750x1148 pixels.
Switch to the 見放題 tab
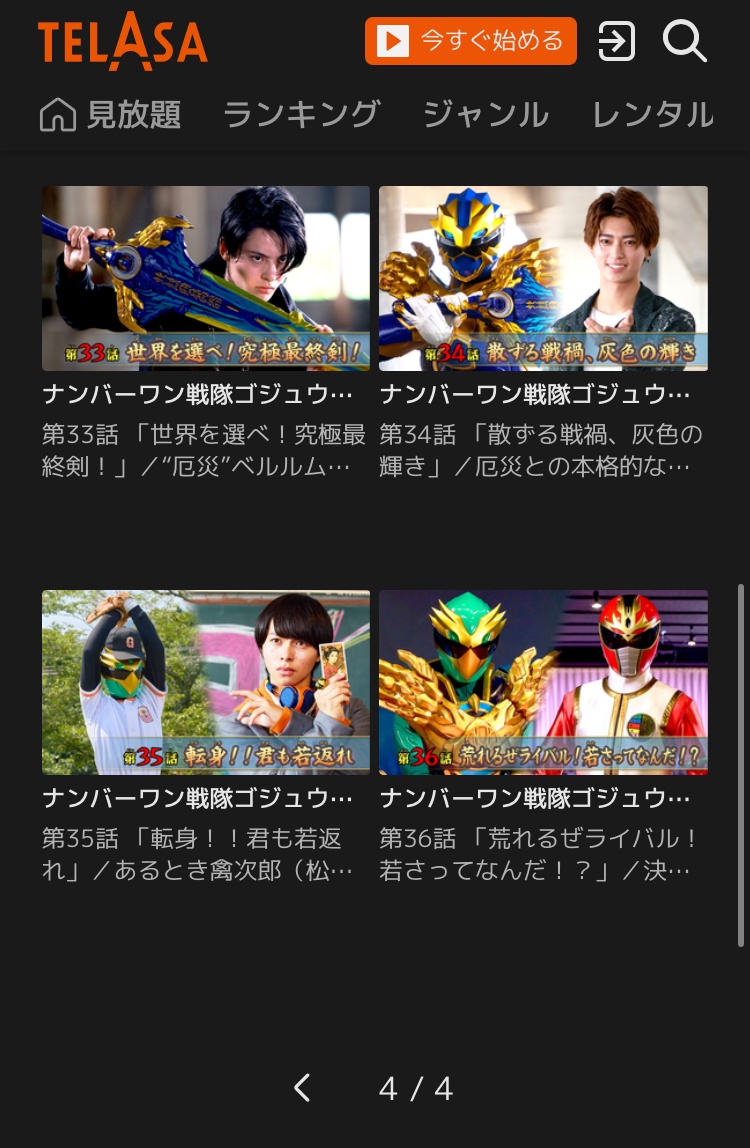[x=111, y=115]
